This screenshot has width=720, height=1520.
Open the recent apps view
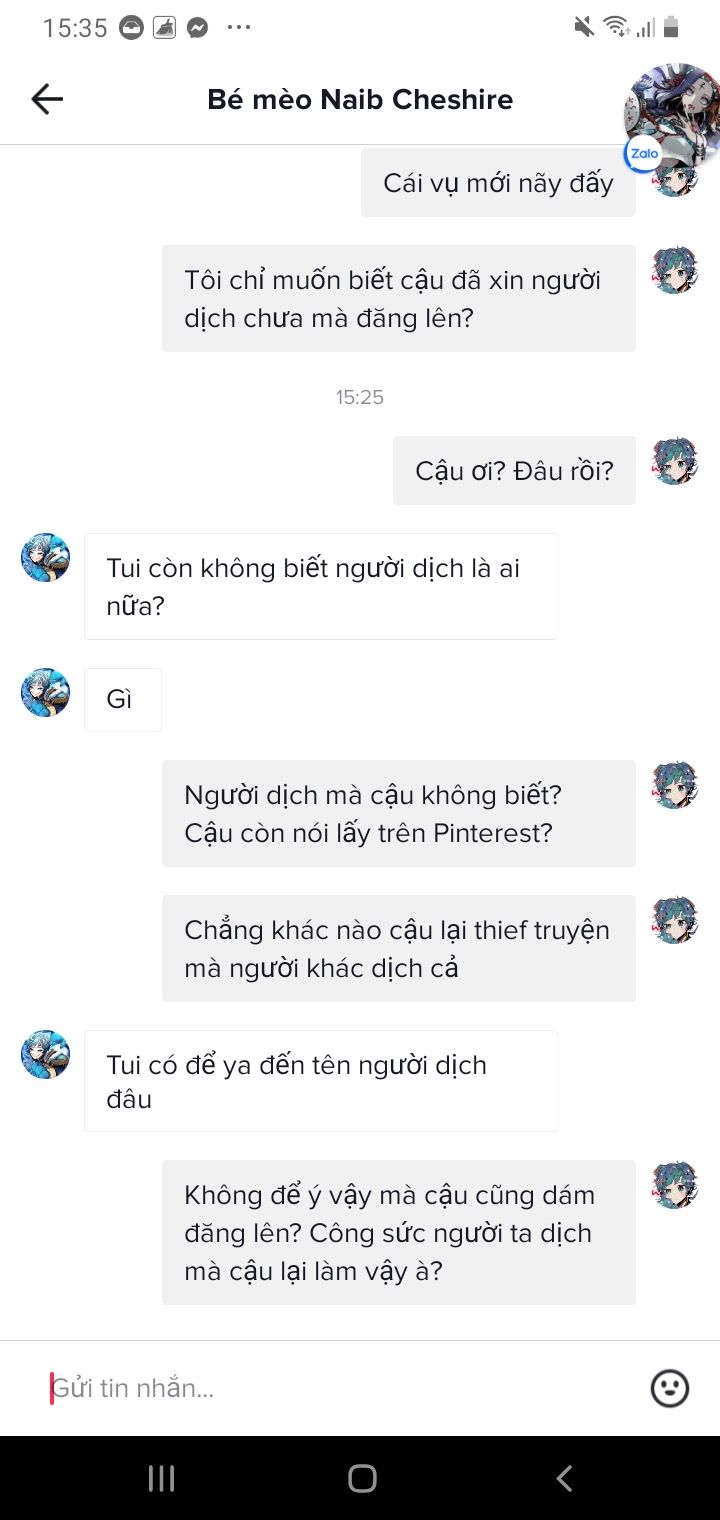pyautogui.click(x=161, y=1478)
